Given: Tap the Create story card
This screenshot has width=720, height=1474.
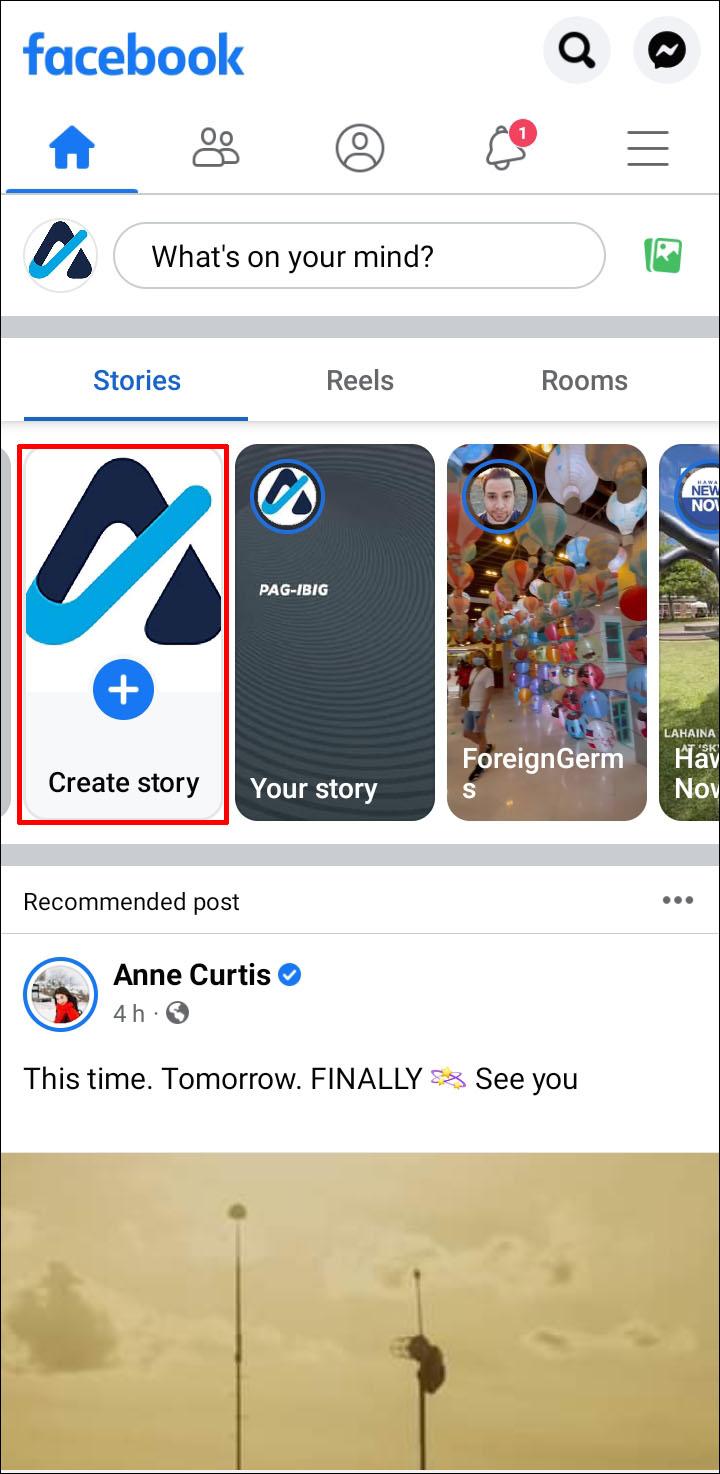Looking at the screenshot, I should tap(124, 634).
